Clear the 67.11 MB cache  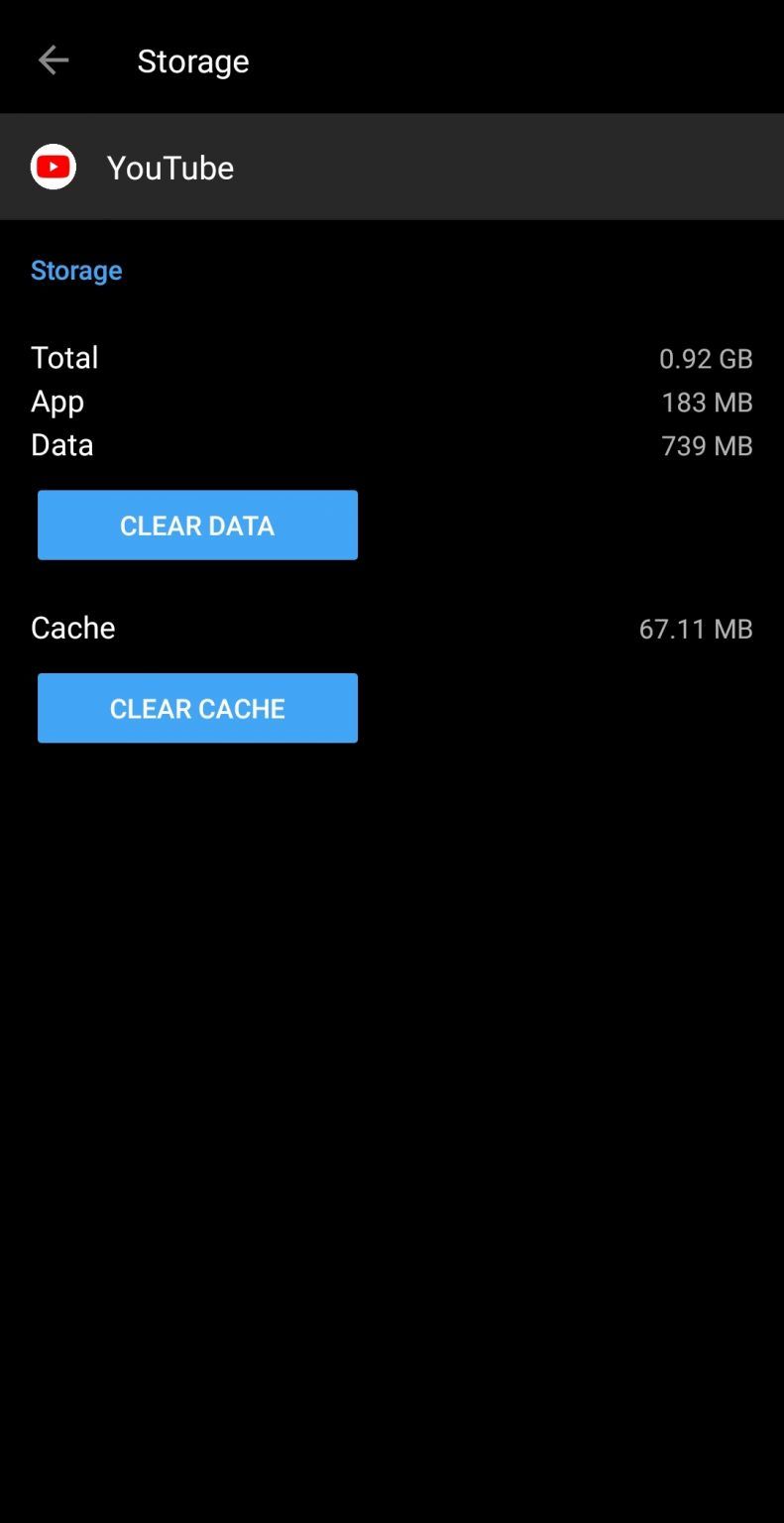tap(197, 708)
